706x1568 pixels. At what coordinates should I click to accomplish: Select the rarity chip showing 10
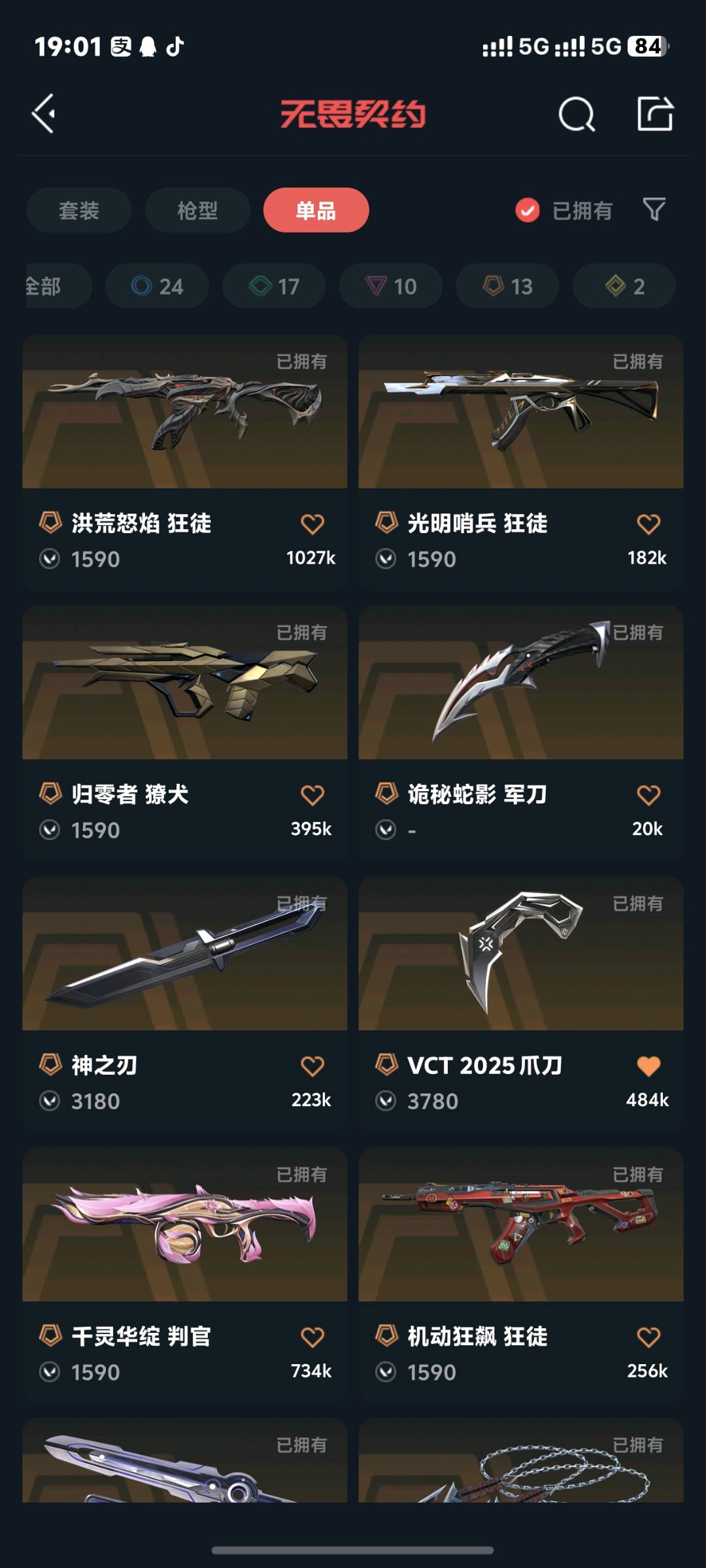click(391, 286)
